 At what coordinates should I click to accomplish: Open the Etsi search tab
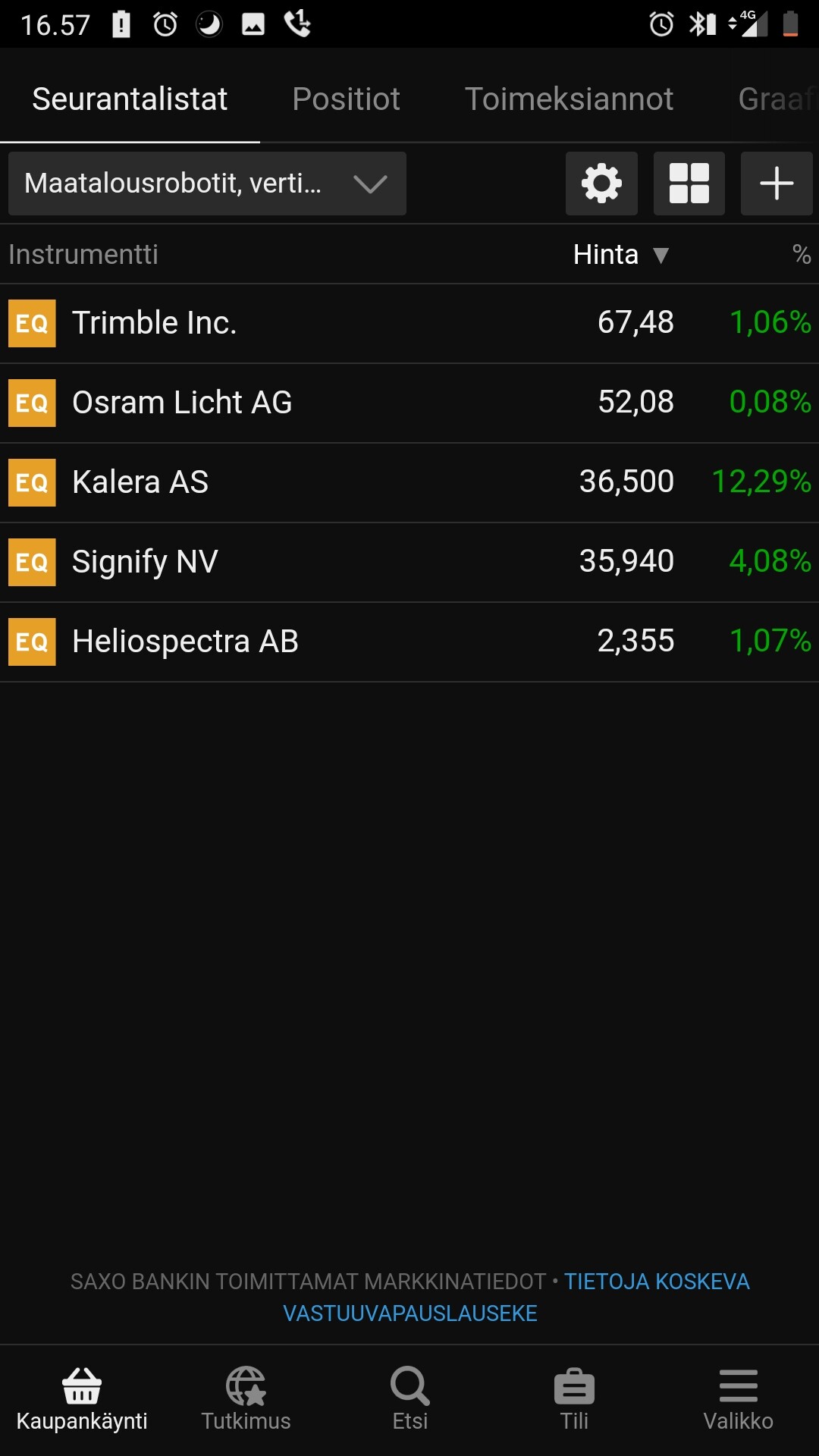[x=409, y=1399]
